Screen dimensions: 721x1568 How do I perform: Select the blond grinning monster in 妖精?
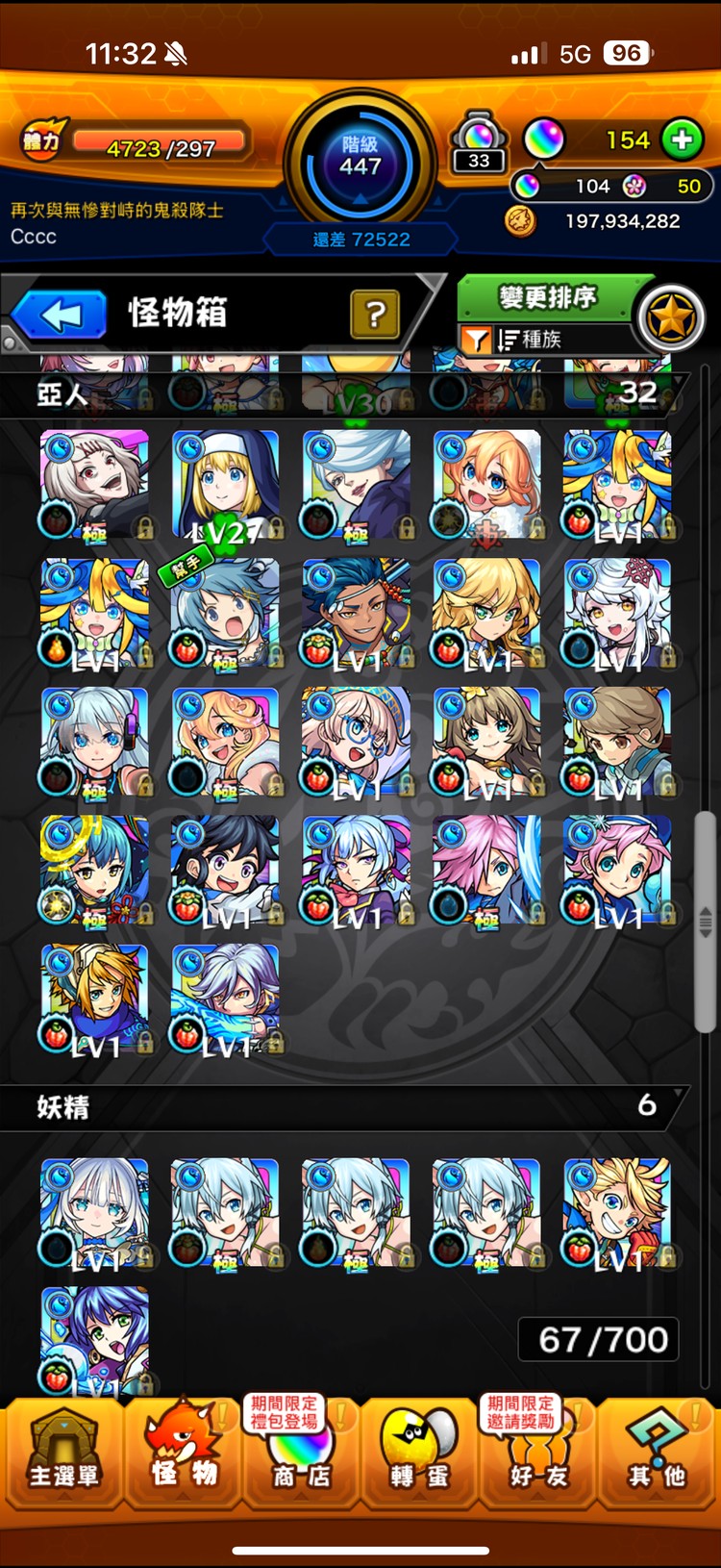pos(617,1212)
